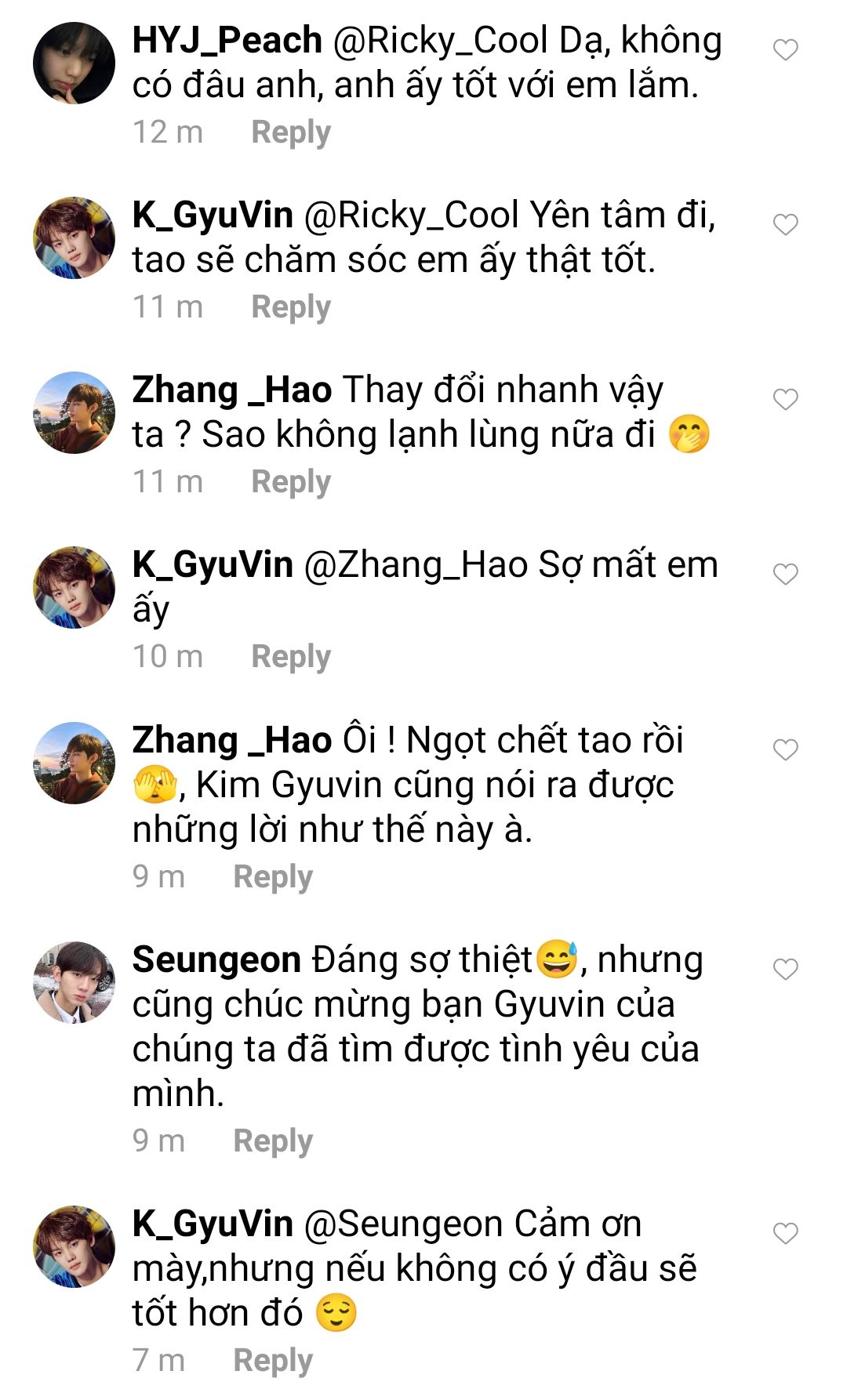Open the HYJ_Peach username link
This screenshot has height=1400, width=847.
[x=227, y=41]
